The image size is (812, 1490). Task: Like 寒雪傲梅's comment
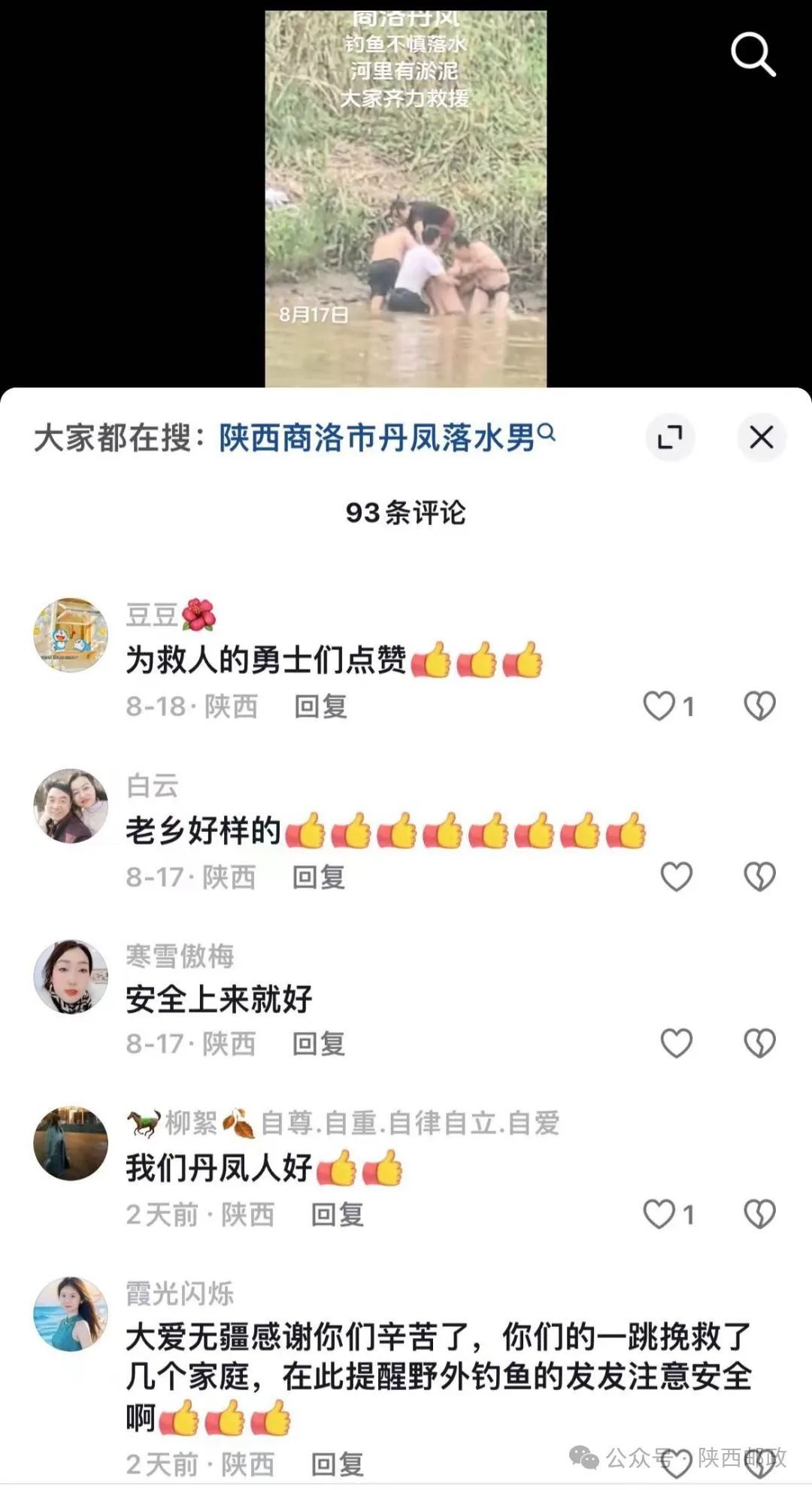click(x=676, y=1044)
